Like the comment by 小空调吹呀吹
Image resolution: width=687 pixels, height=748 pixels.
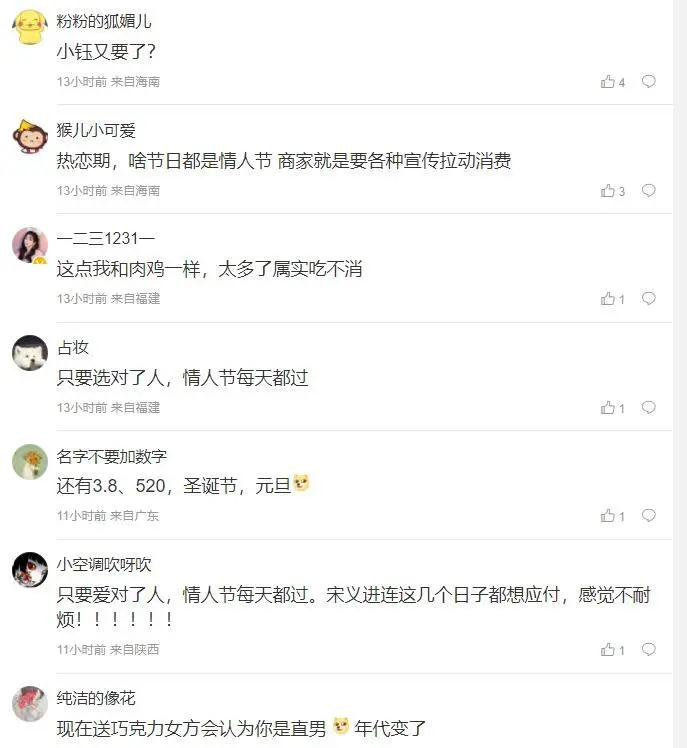click(608, 650)
